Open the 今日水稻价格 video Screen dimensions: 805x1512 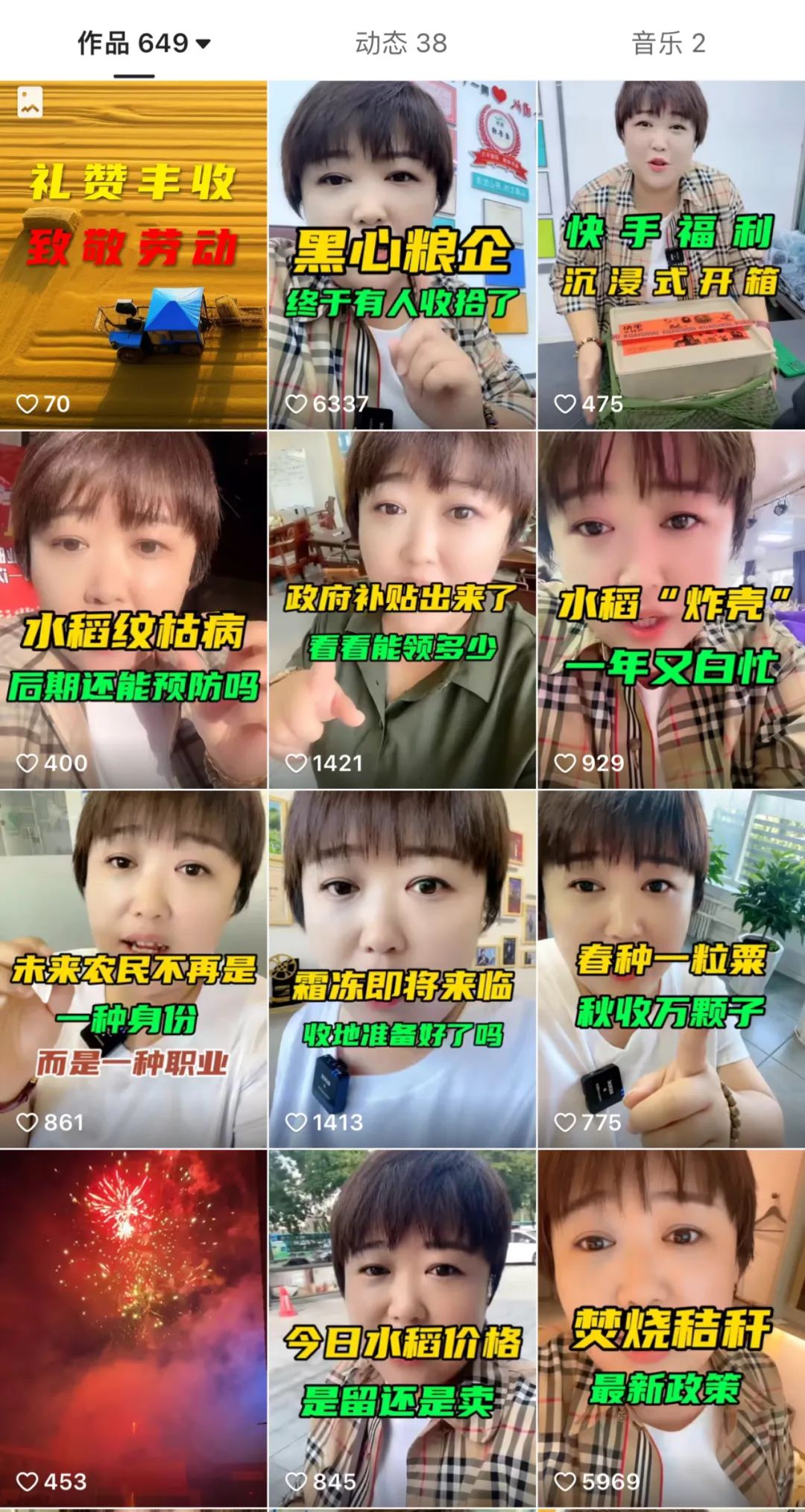(402, 1329)
